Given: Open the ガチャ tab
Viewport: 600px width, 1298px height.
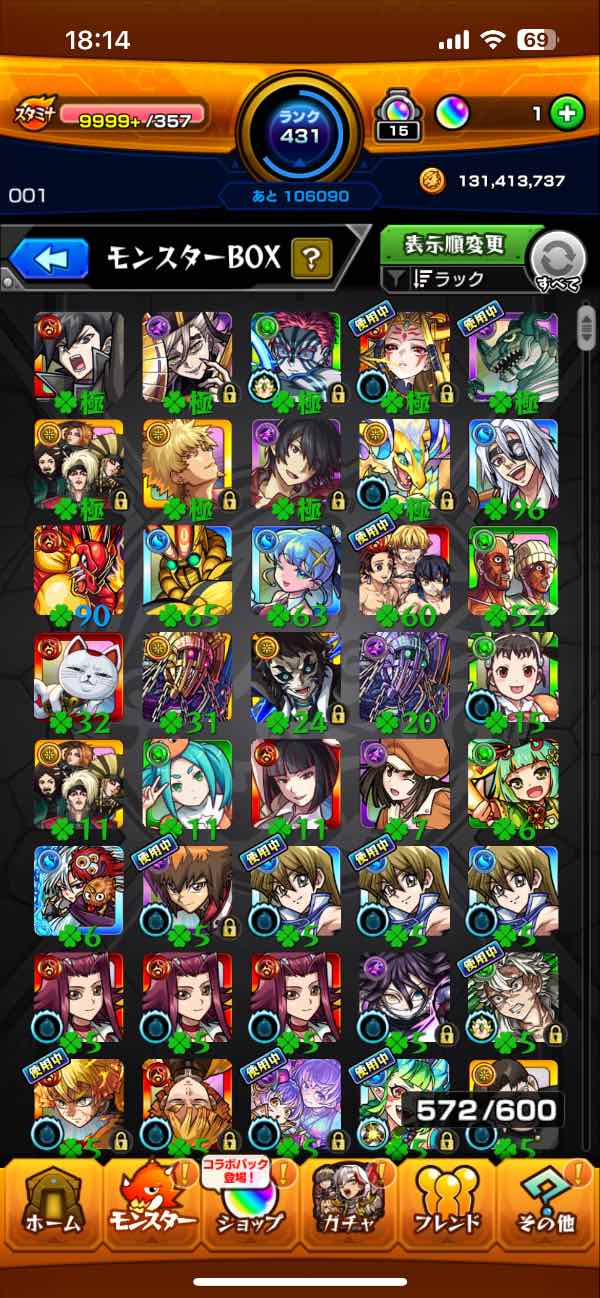Looking at the screenshot, I should (350, 1208).
